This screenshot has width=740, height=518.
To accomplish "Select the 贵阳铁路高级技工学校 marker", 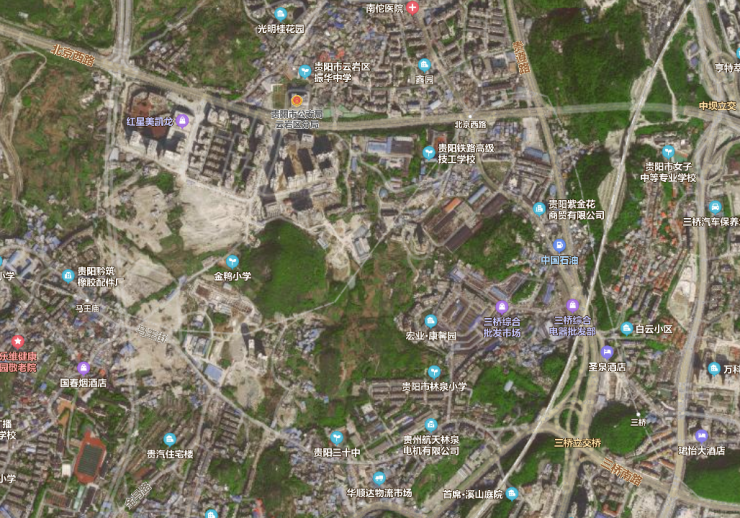I will 428,148.
